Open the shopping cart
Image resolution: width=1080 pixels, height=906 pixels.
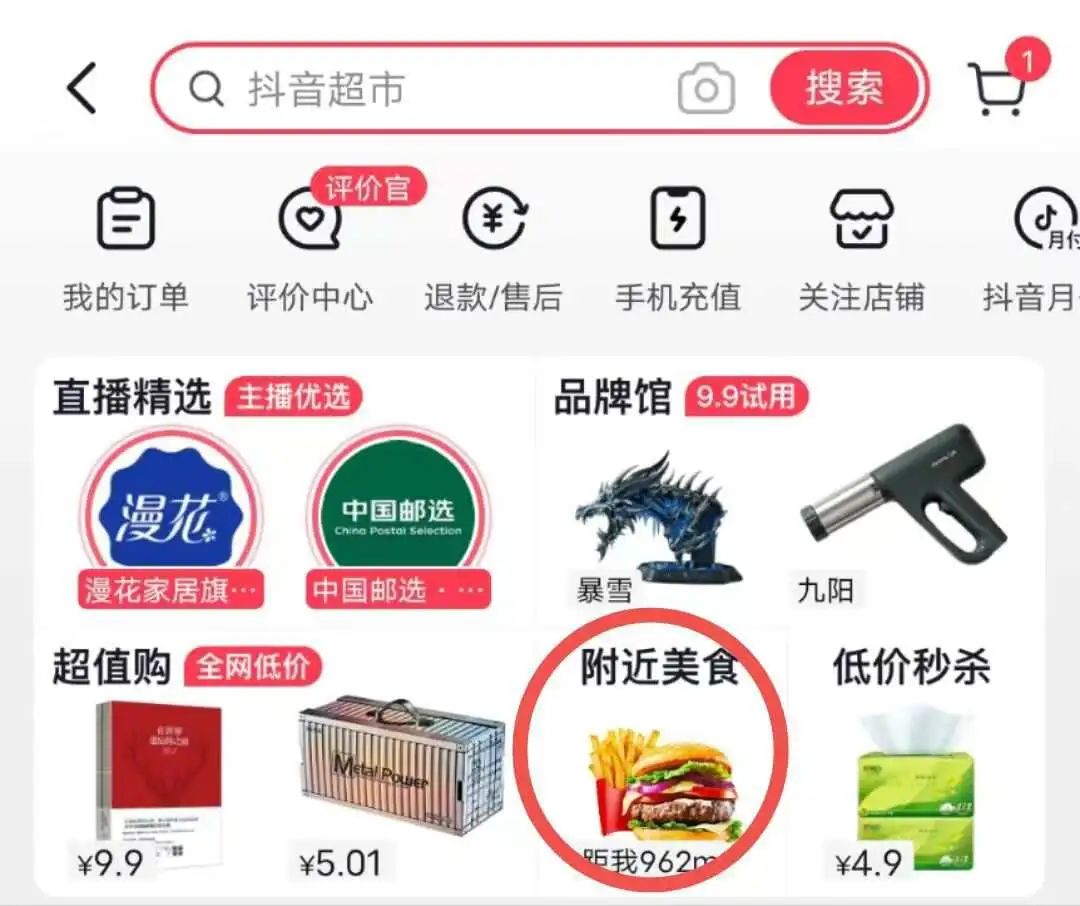tap(998, 88)
